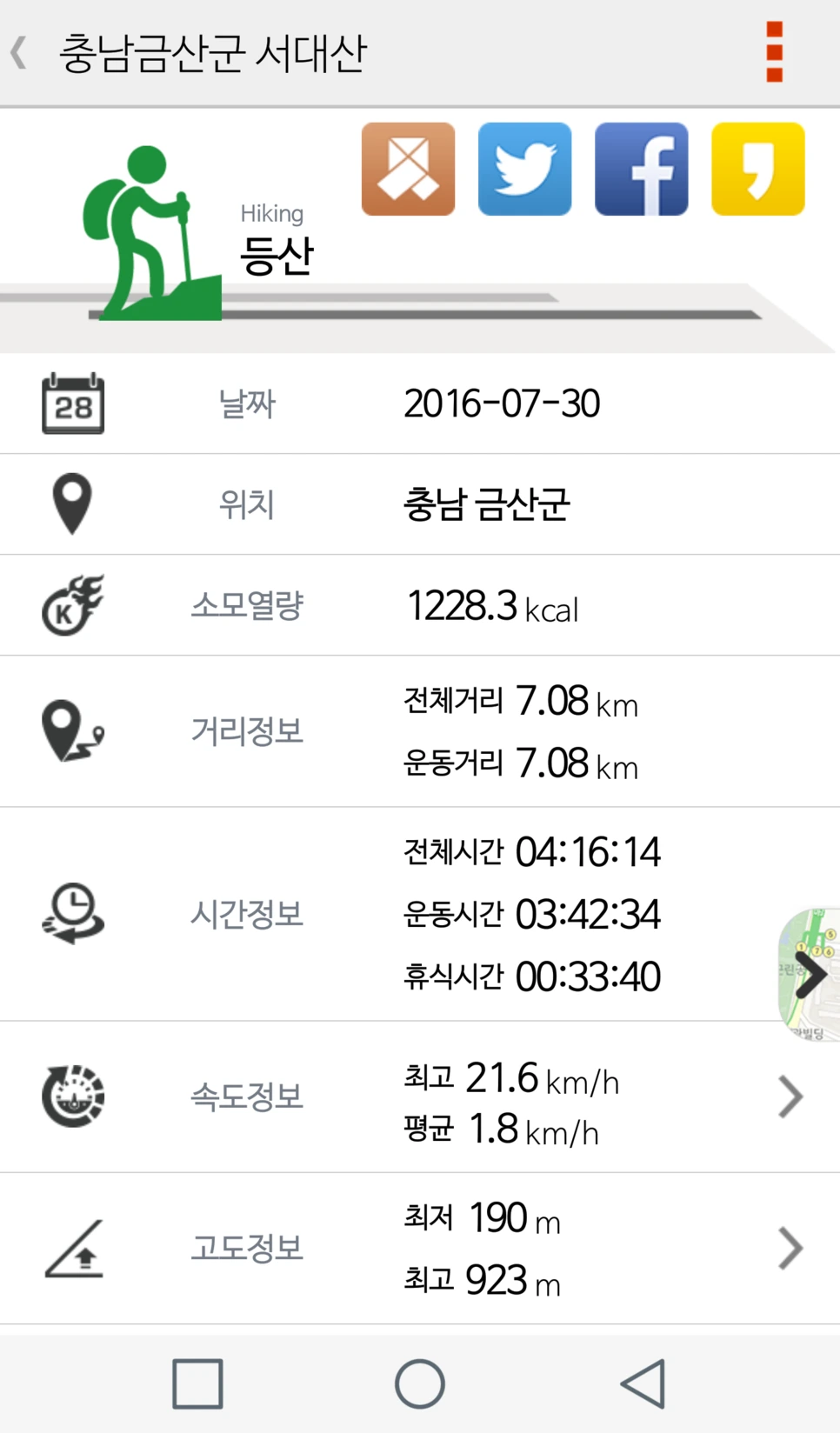
Task: Tap the calorie flame icon
Action: (x=73, y=605)
